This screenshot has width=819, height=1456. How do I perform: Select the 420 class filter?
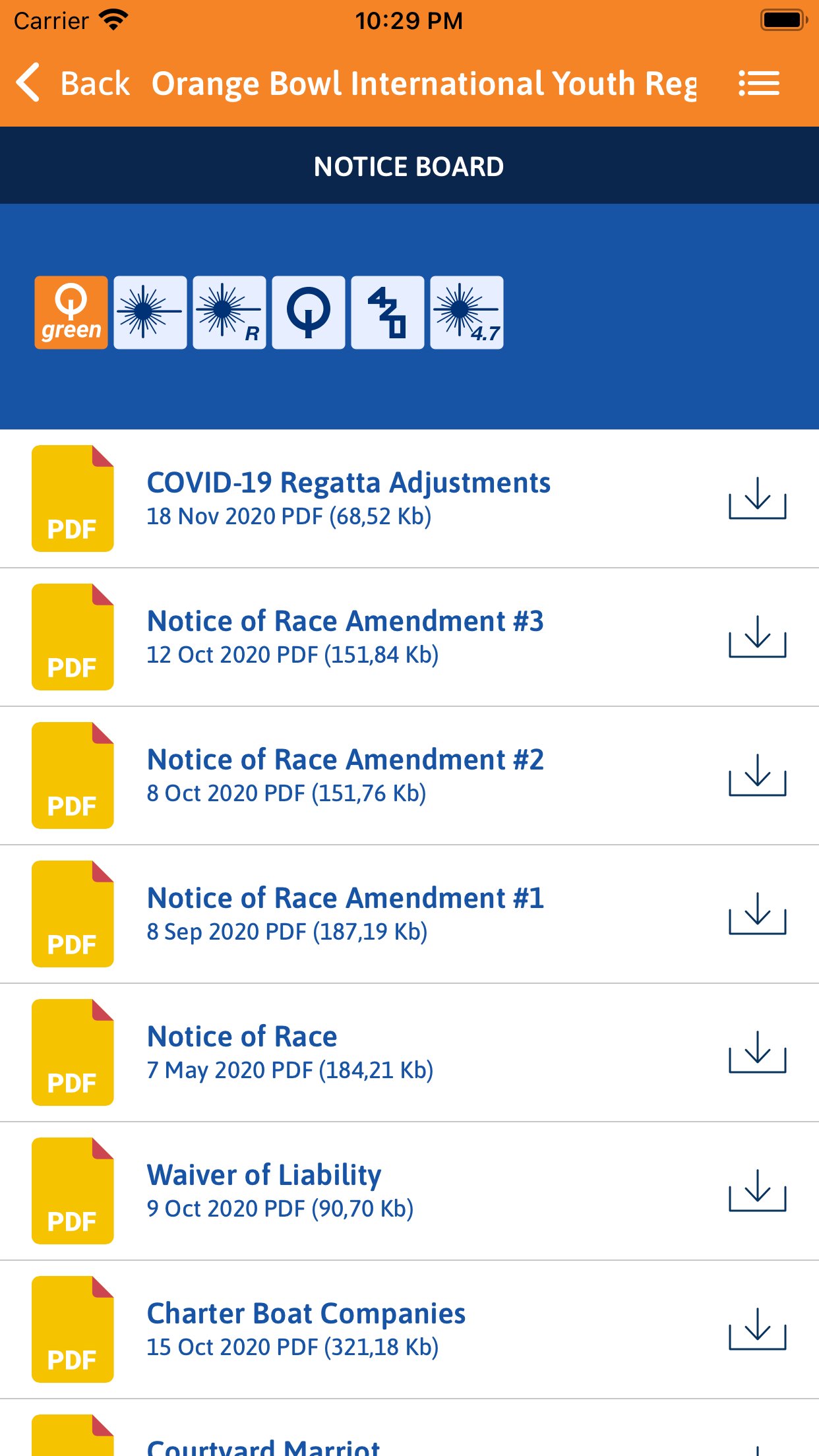(x=388, y=313)
